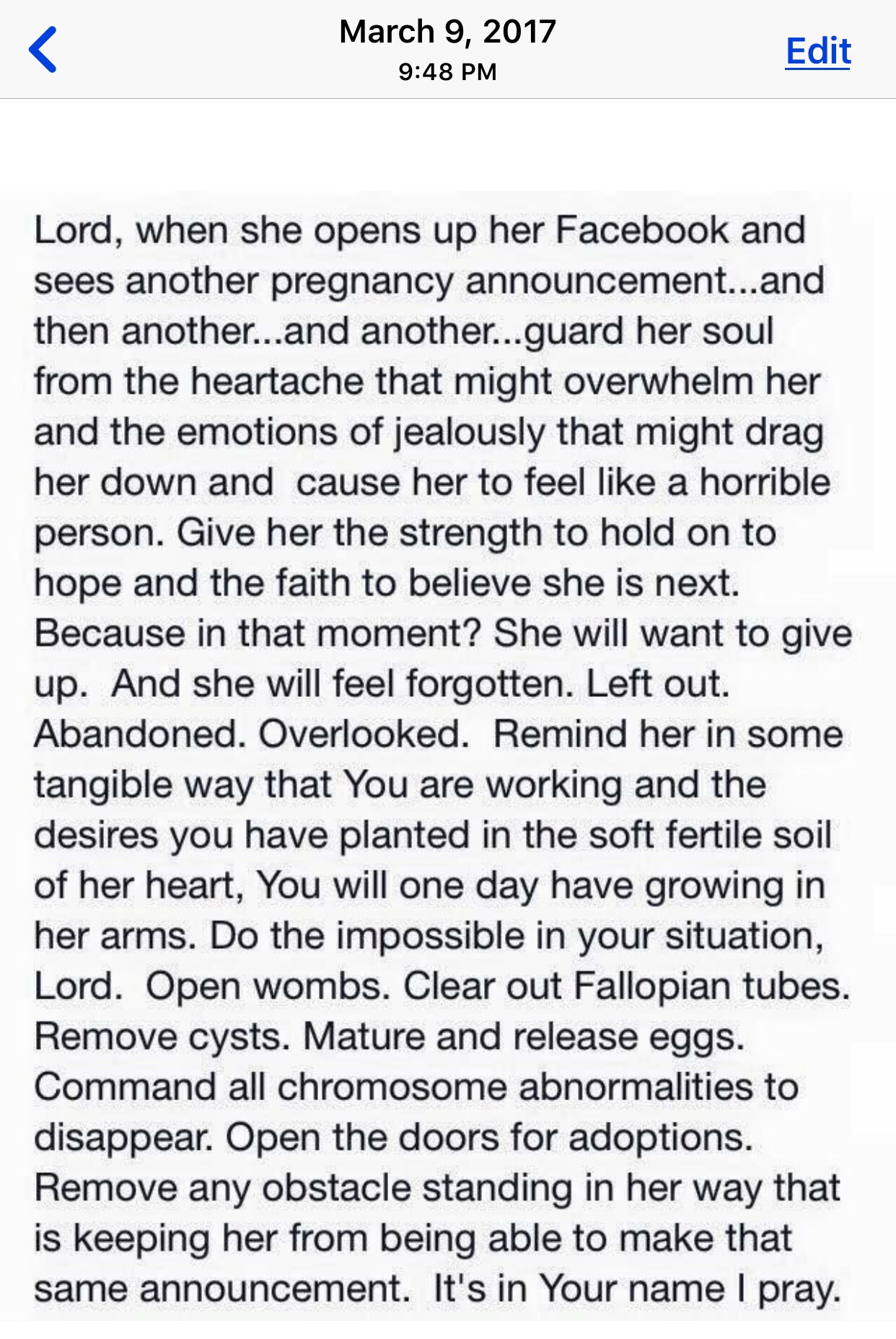
Task: Go back using the blue arrow
Action: click(x=43, y=50)
